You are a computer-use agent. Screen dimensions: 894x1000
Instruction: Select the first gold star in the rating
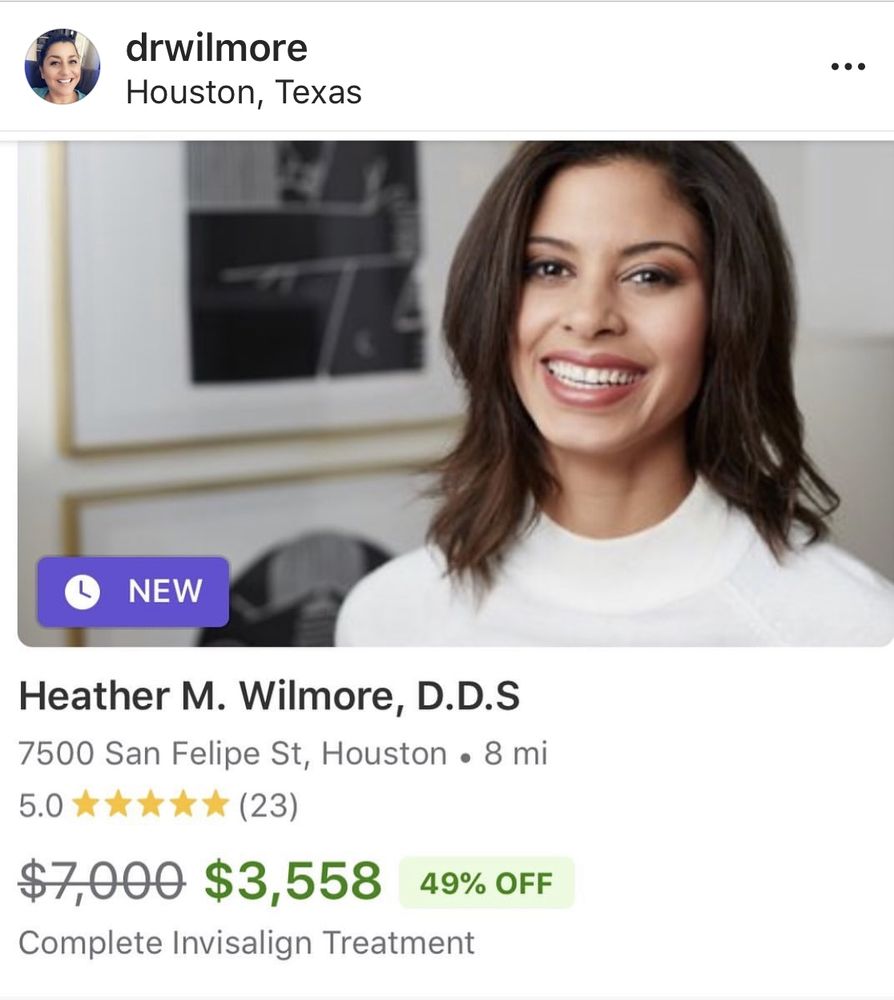(84, 802)
